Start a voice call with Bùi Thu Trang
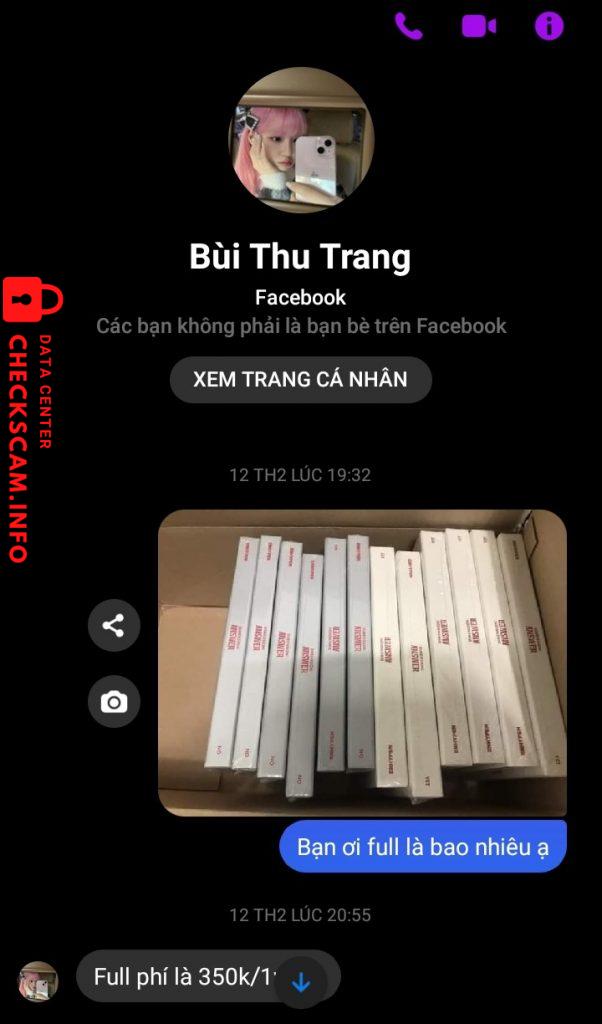This screenshot has height=1024, width=602. coord(408,26)
